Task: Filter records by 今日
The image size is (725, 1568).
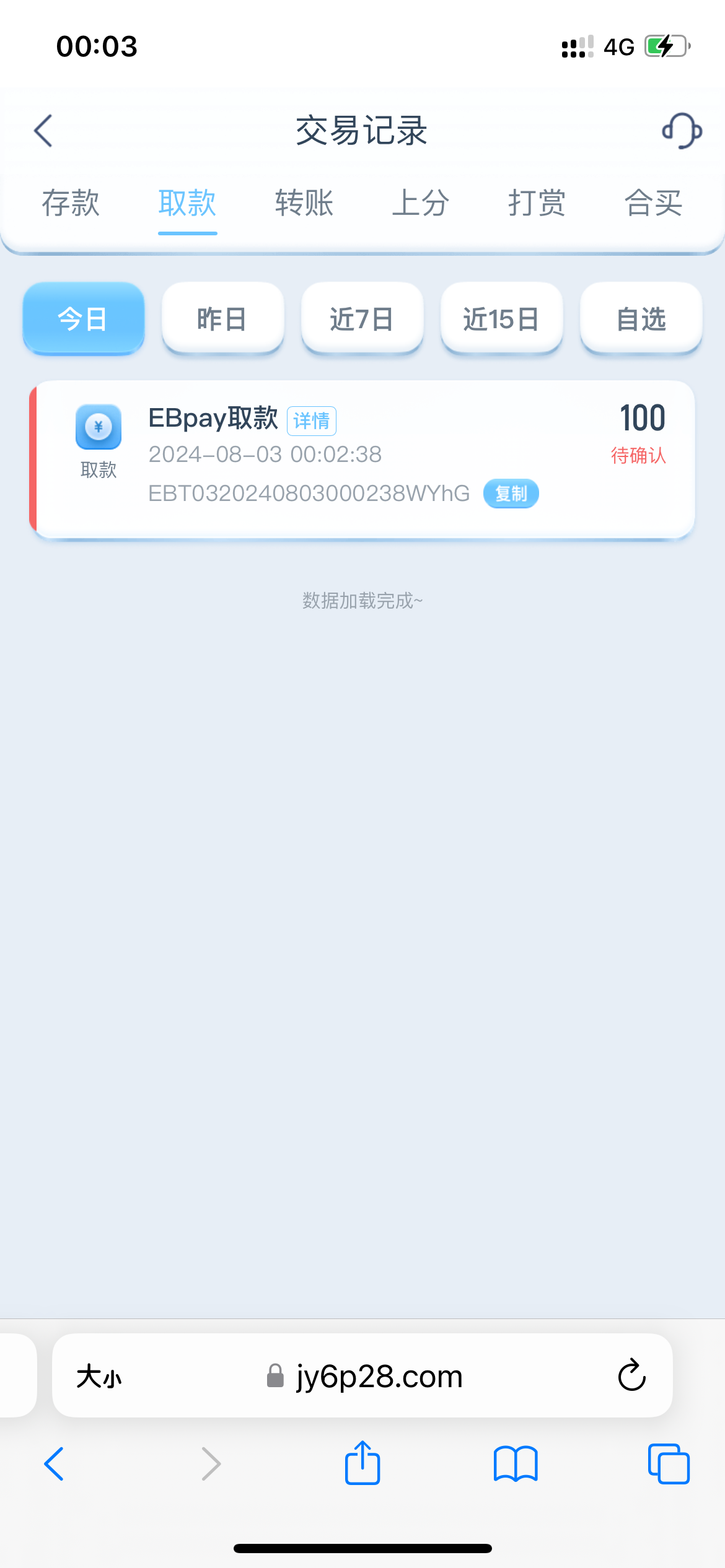Action: tap(84, 319)
